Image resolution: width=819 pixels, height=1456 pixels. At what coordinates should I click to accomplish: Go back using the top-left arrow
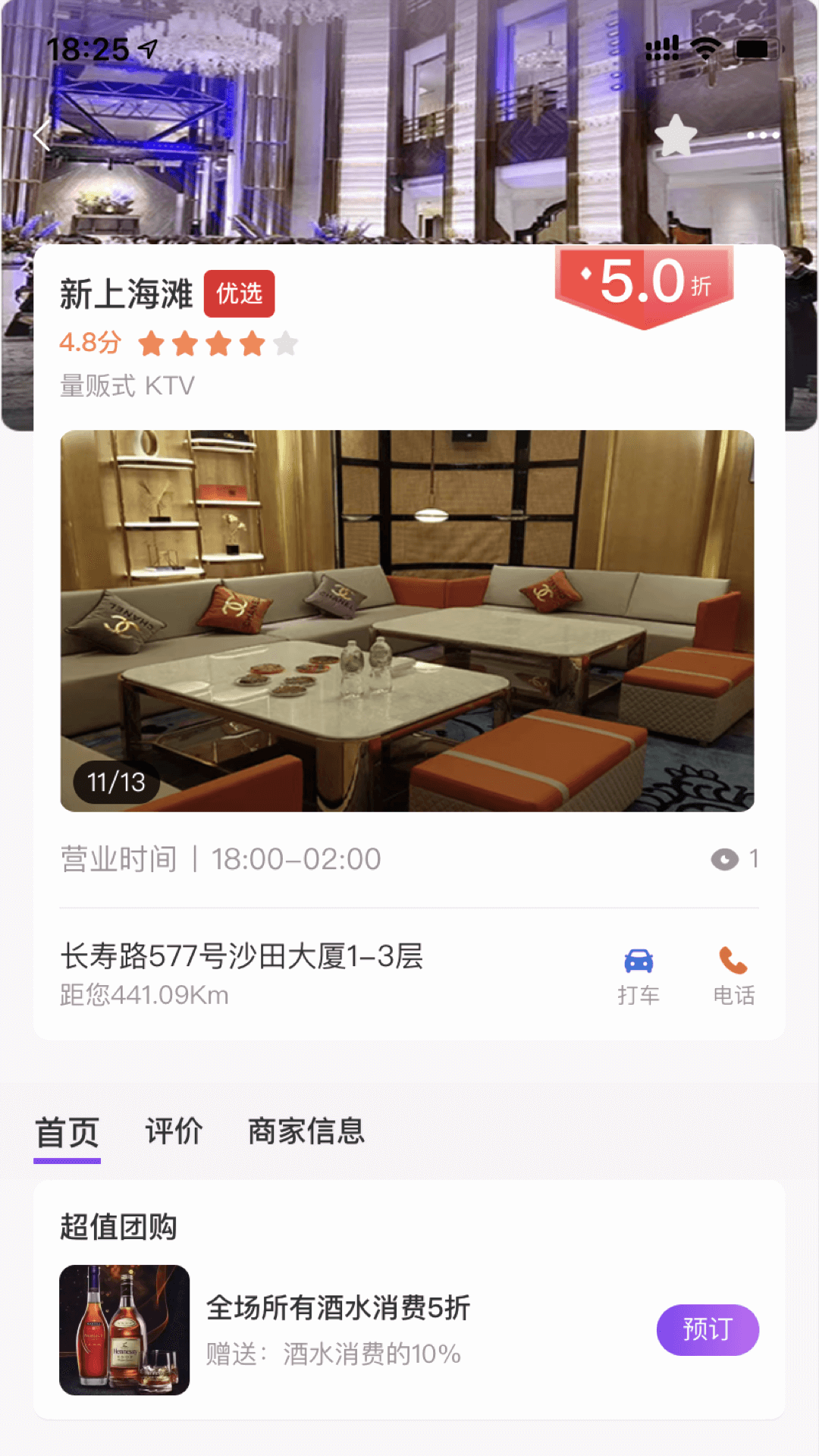click(x=42, y=136)
